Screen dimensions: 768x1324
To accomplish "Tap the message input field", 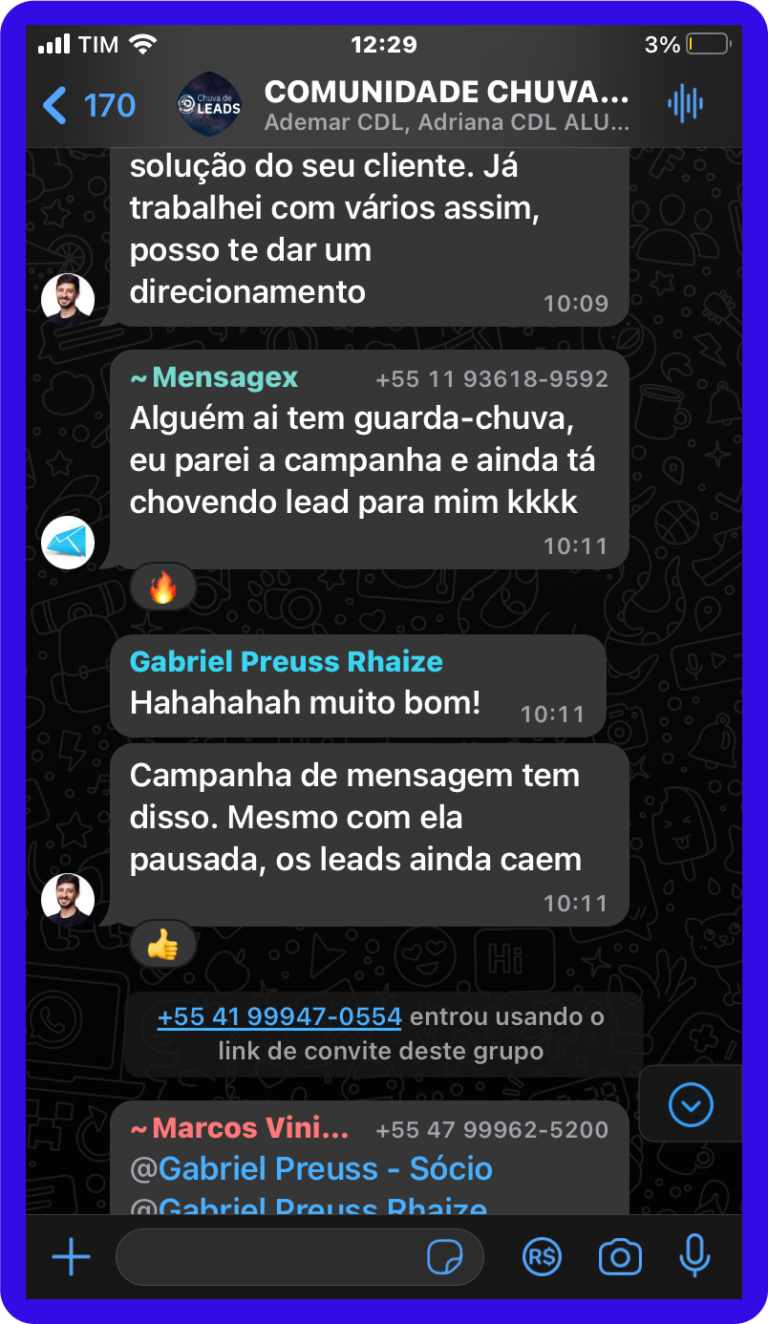I will [x=270, y=1257].
